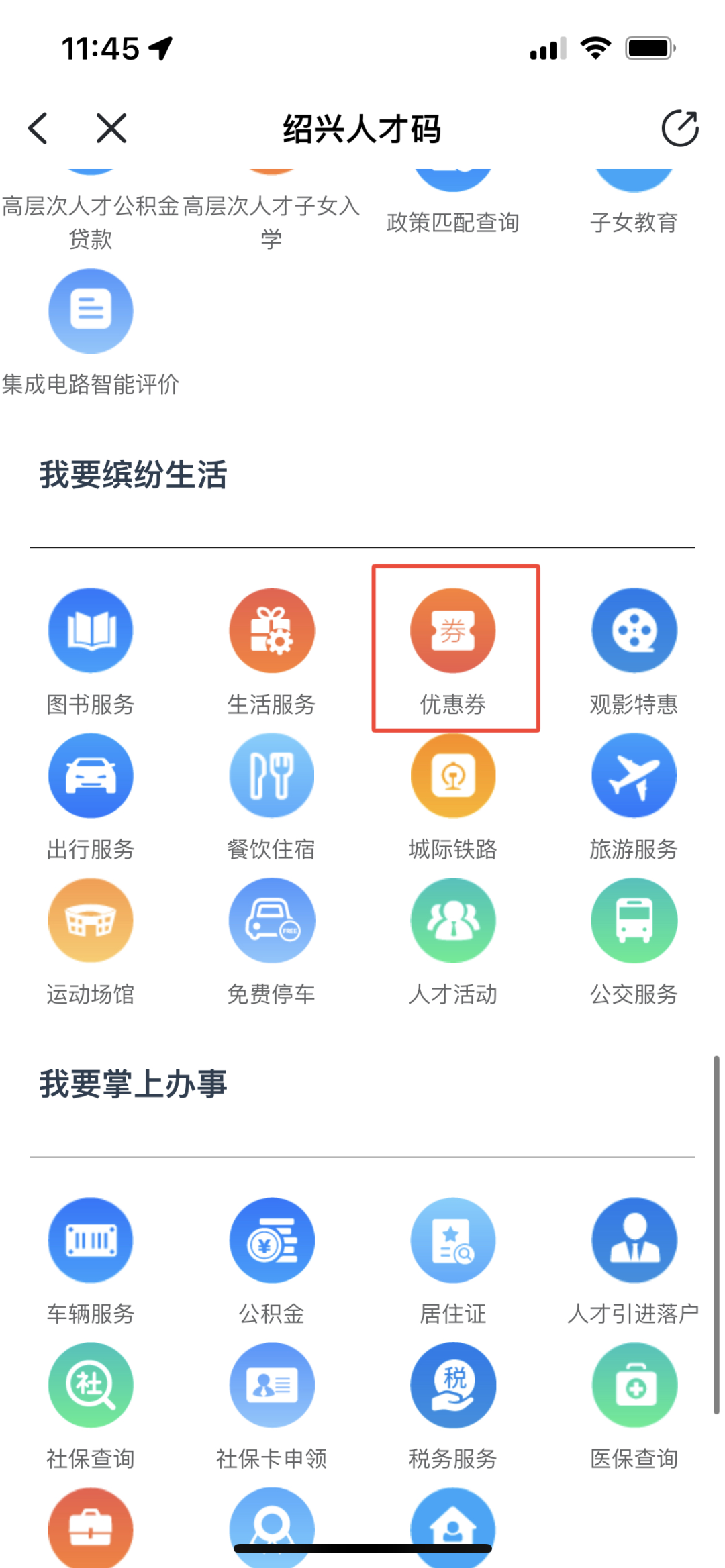The width and height of the screenshot is (725, 1568).
Task: Select 观影特惠
Action: [x=634, y=631]
